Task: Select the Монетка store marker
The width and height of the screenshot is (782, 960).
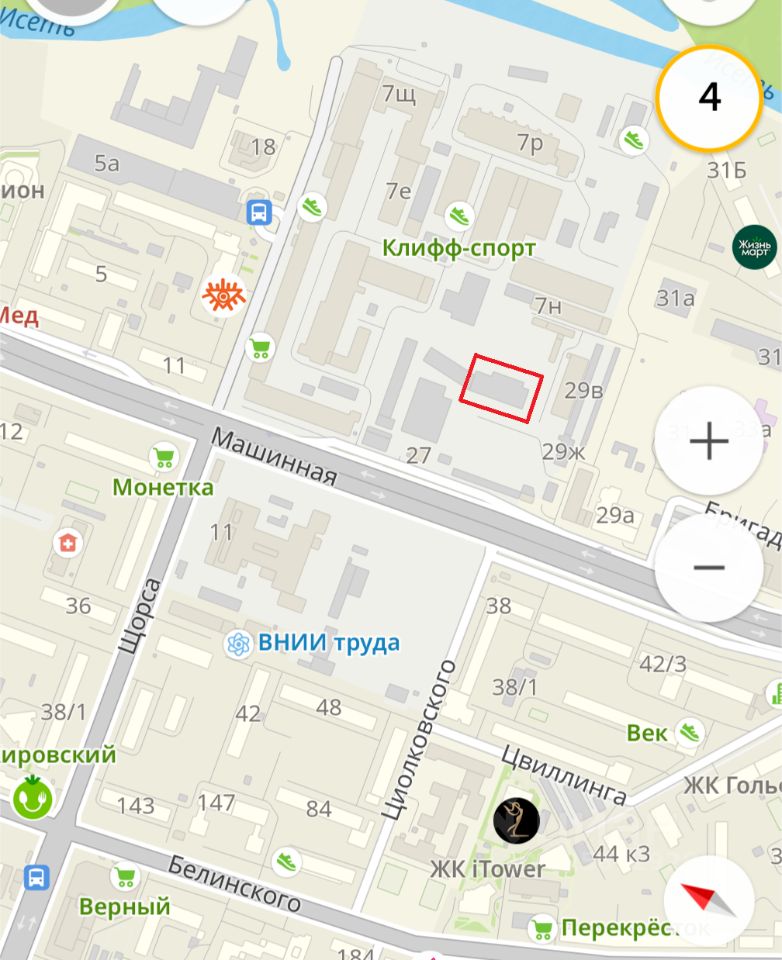Action: pos(162,459)
